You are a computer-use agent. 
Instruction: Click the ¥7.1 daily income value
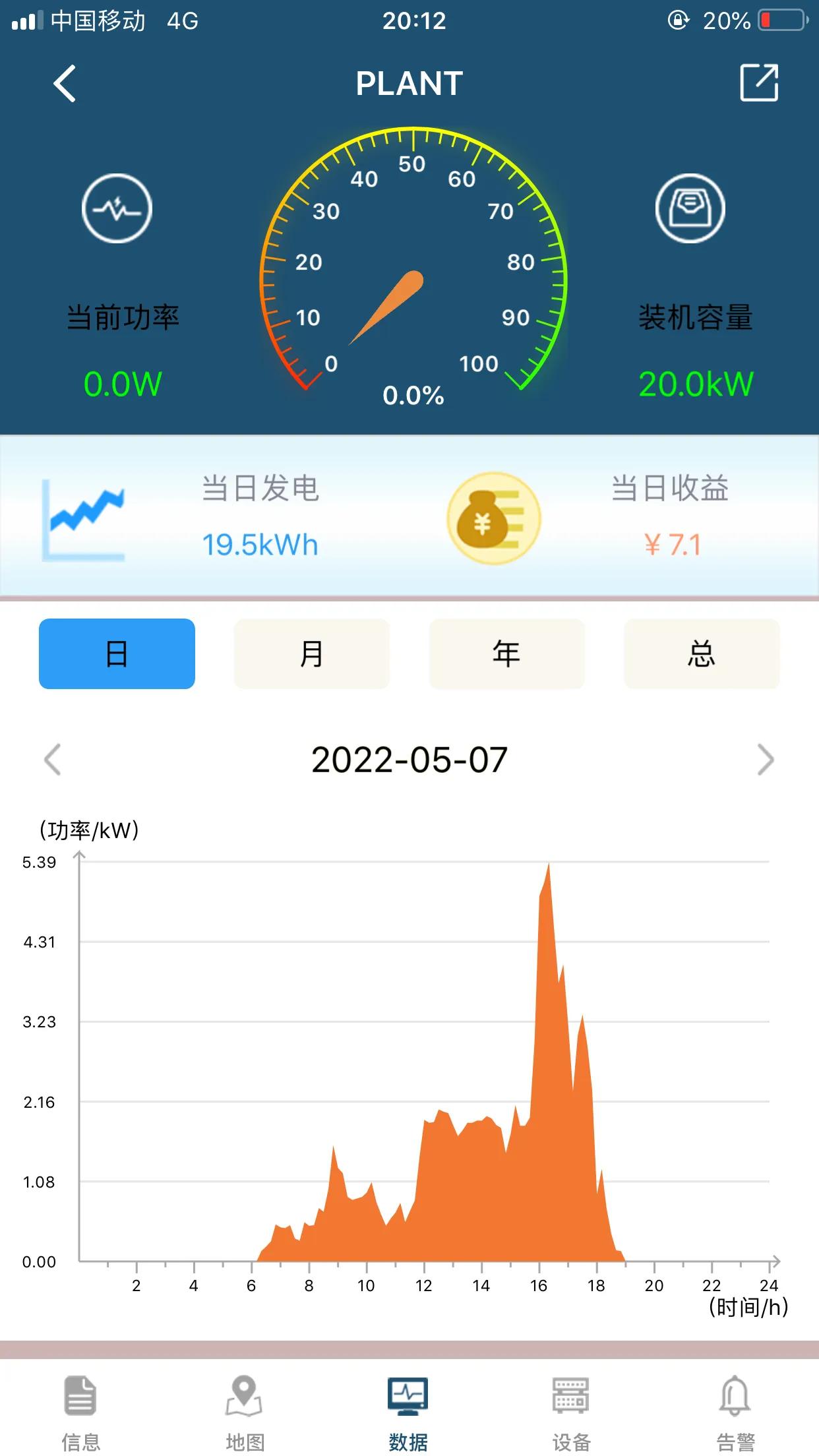point(674,544)
